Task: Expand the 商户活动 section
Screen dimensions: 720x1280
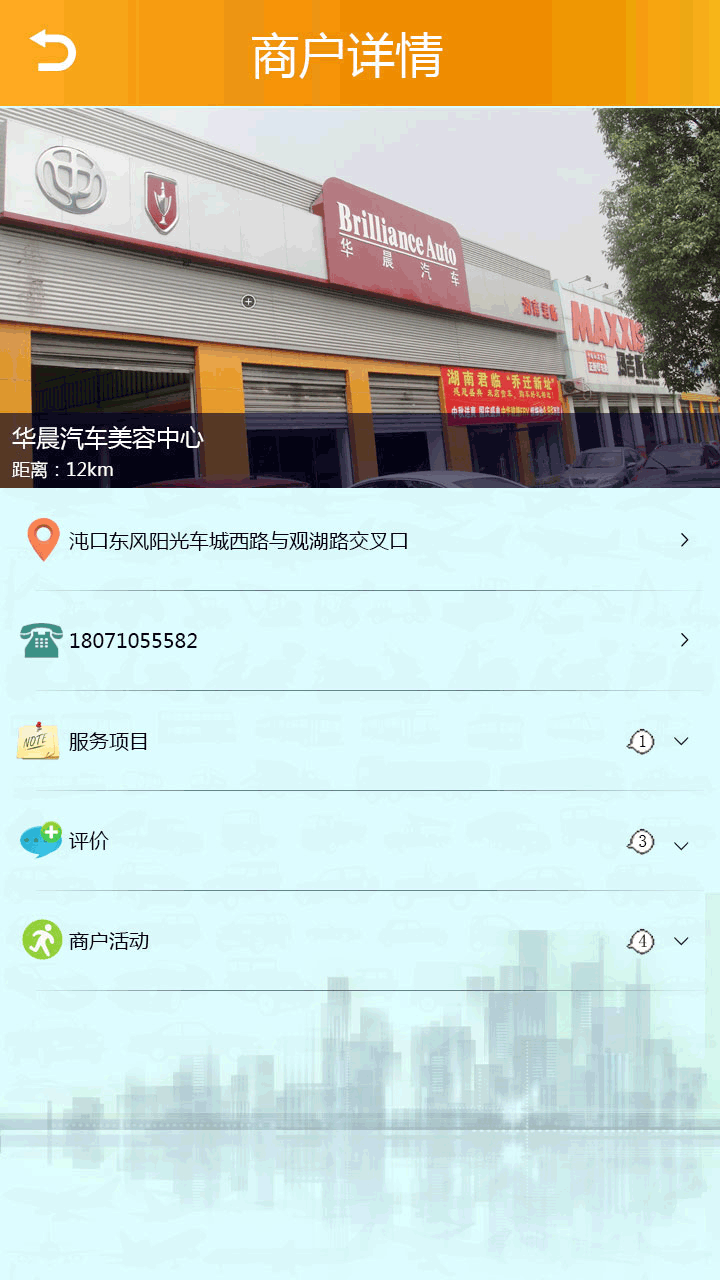Action: tap(360, 941)
